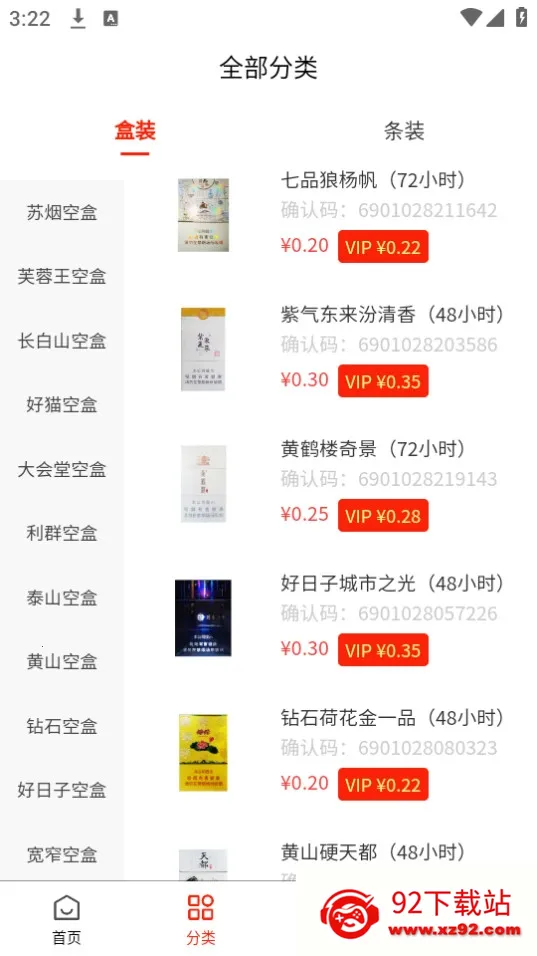Choose the 芙蓉王空盒 category
Viewport: 537px width, 956px height.
pos(62,277)
